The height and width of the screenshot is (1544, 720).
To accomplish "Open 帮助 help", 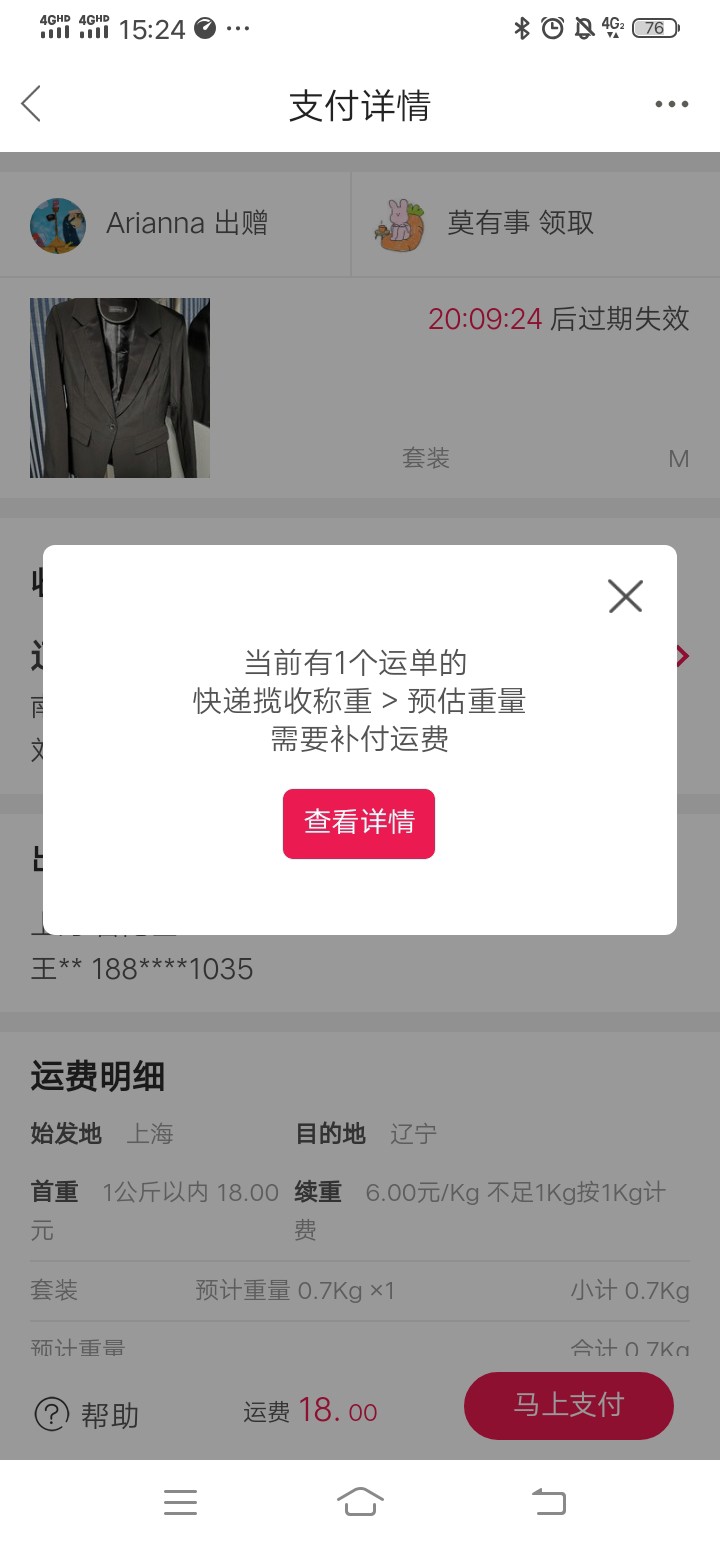I will [x=87, y=1414].
